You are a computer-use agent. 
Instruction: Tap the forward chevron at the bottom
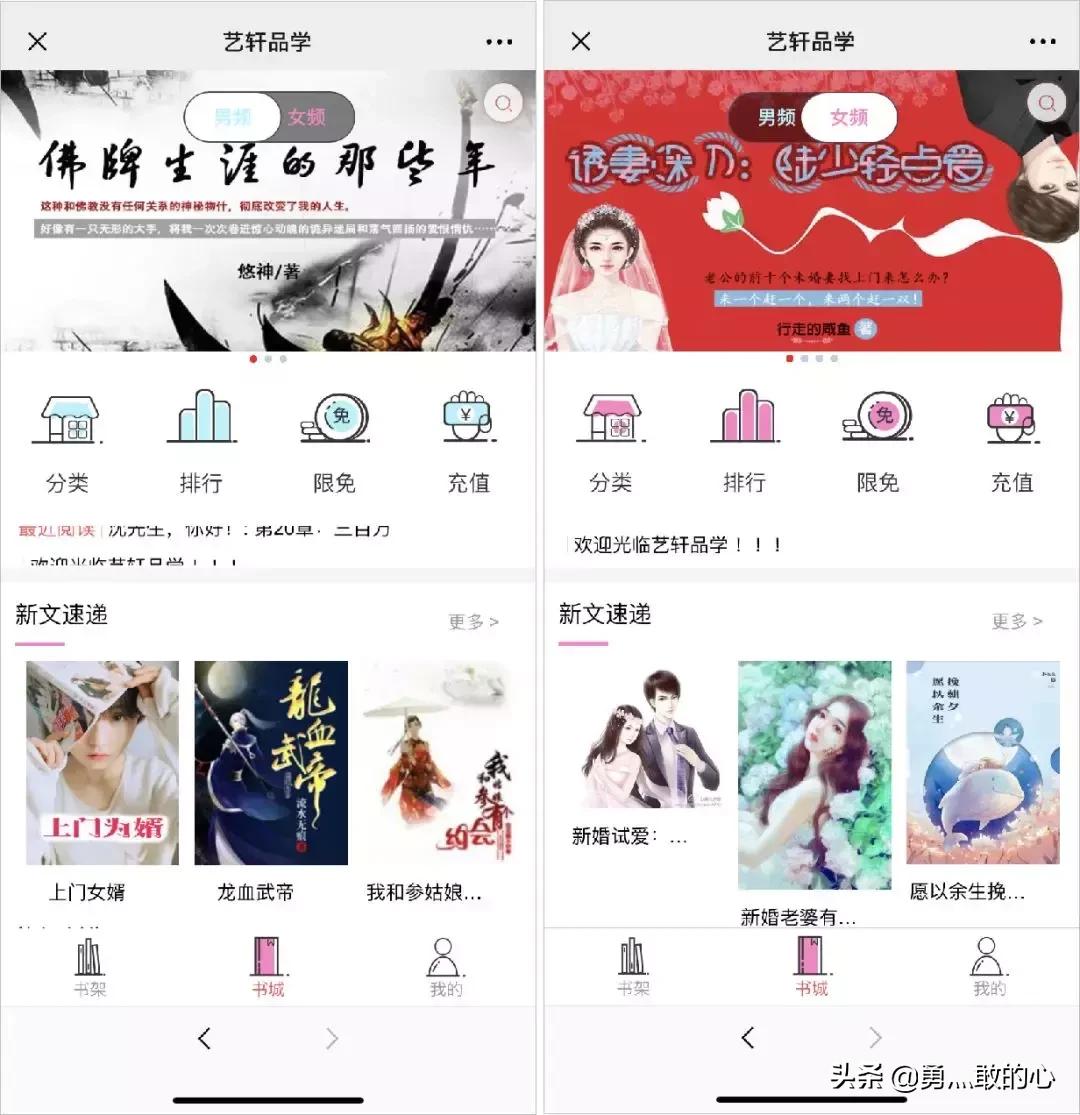click(x=331, y=1038)
